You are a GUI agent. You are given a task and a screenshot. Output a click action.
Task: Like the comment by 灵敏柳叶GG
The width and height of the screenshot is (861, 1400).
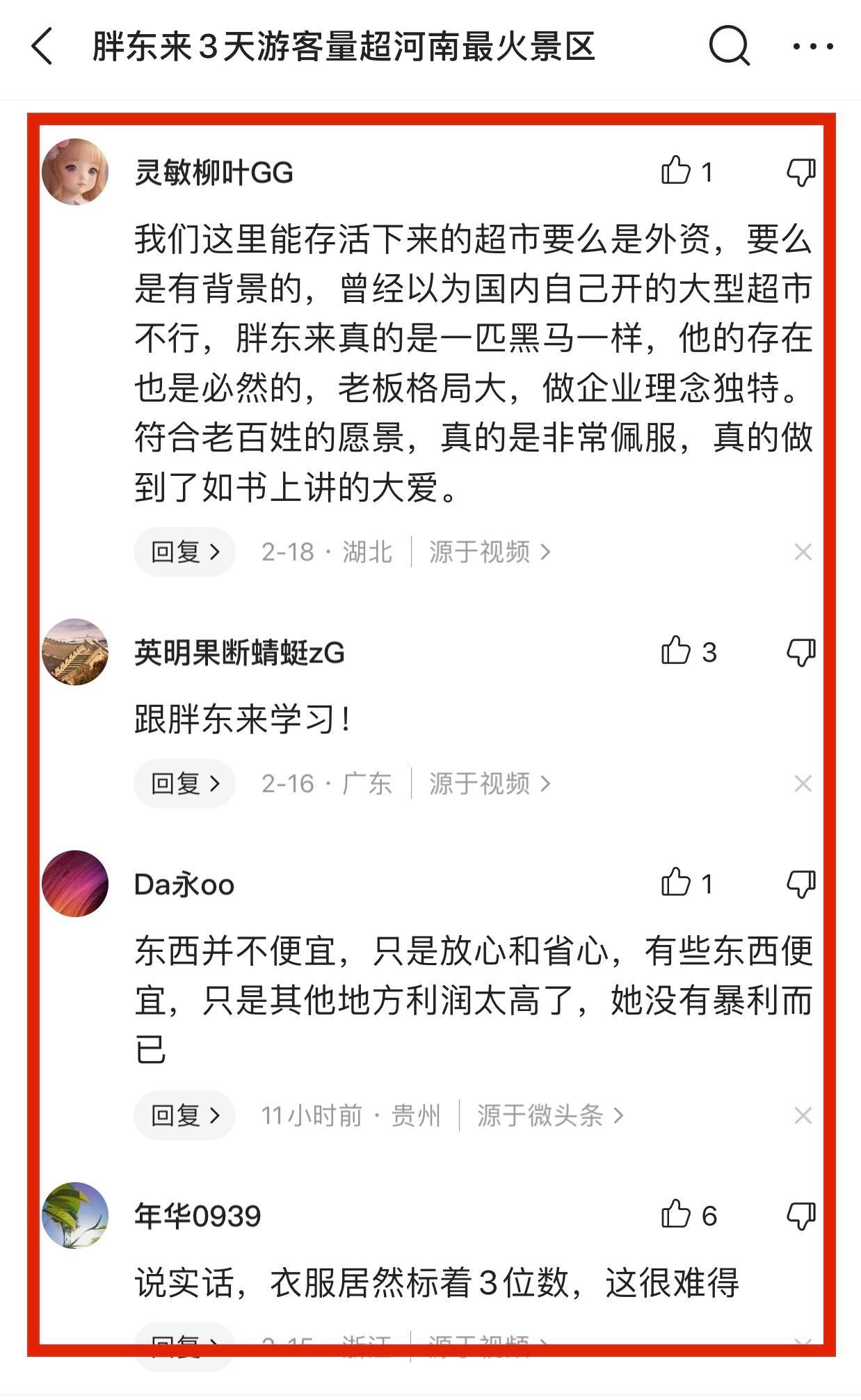(676, 171)
